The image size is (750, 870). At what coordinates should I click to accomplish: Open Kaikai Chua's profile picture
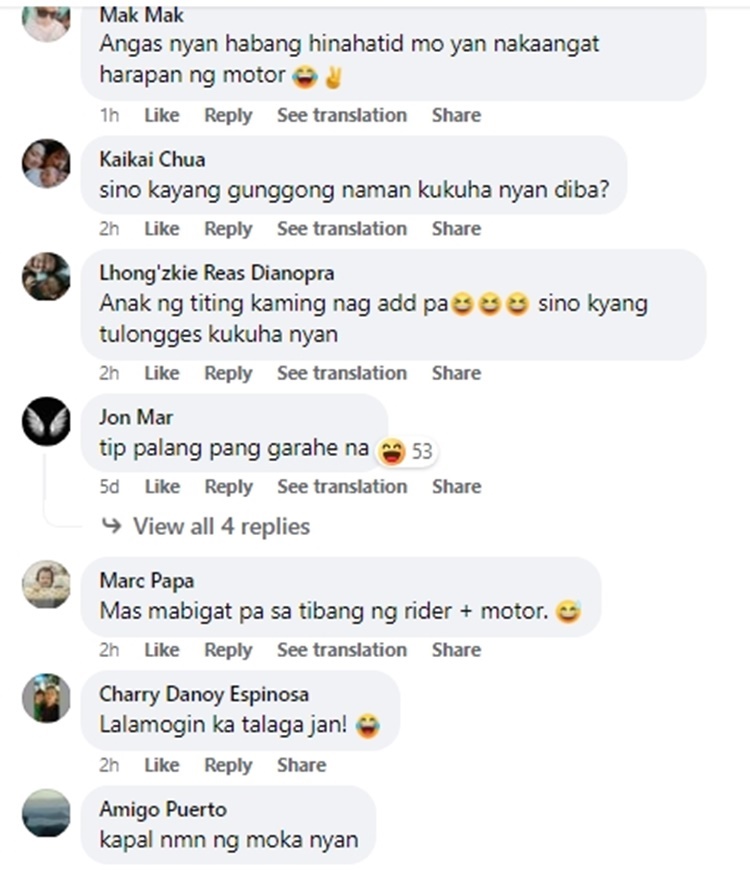[x=46, y=164]
